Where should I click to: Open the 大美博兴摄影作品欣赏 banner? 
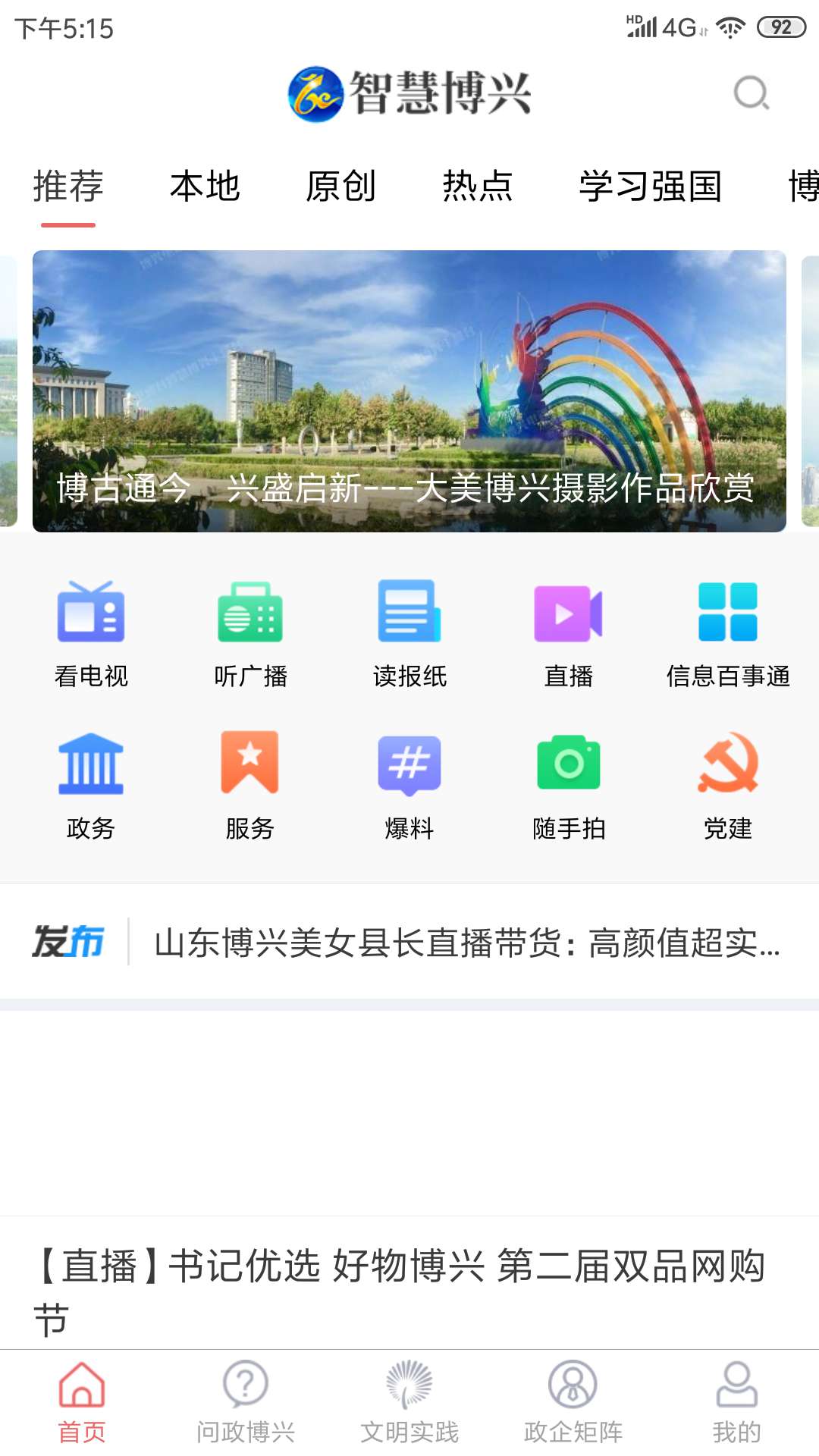tap(409, 391)
